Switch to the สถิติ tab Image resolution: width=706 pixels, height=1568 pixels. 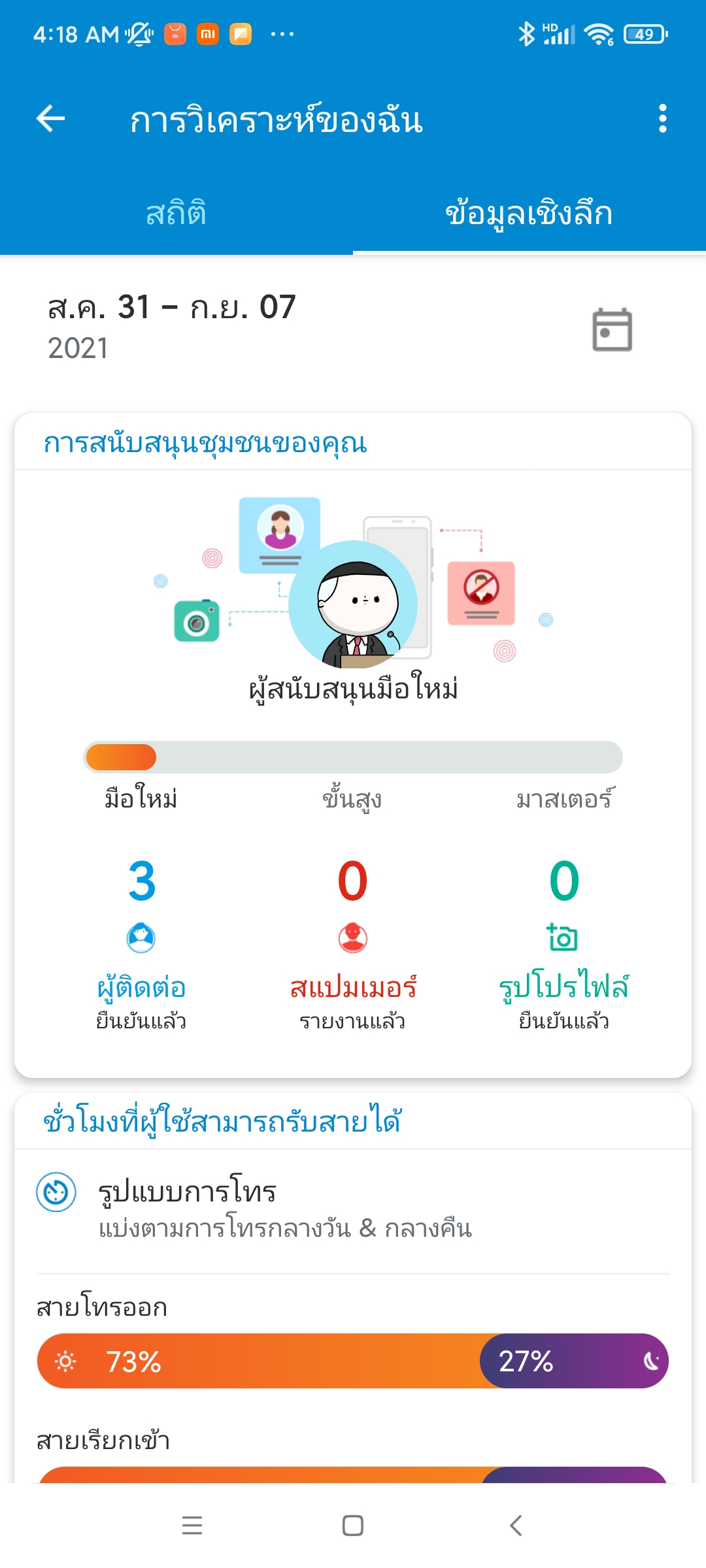pyautogui.click(x=176, y=214)
